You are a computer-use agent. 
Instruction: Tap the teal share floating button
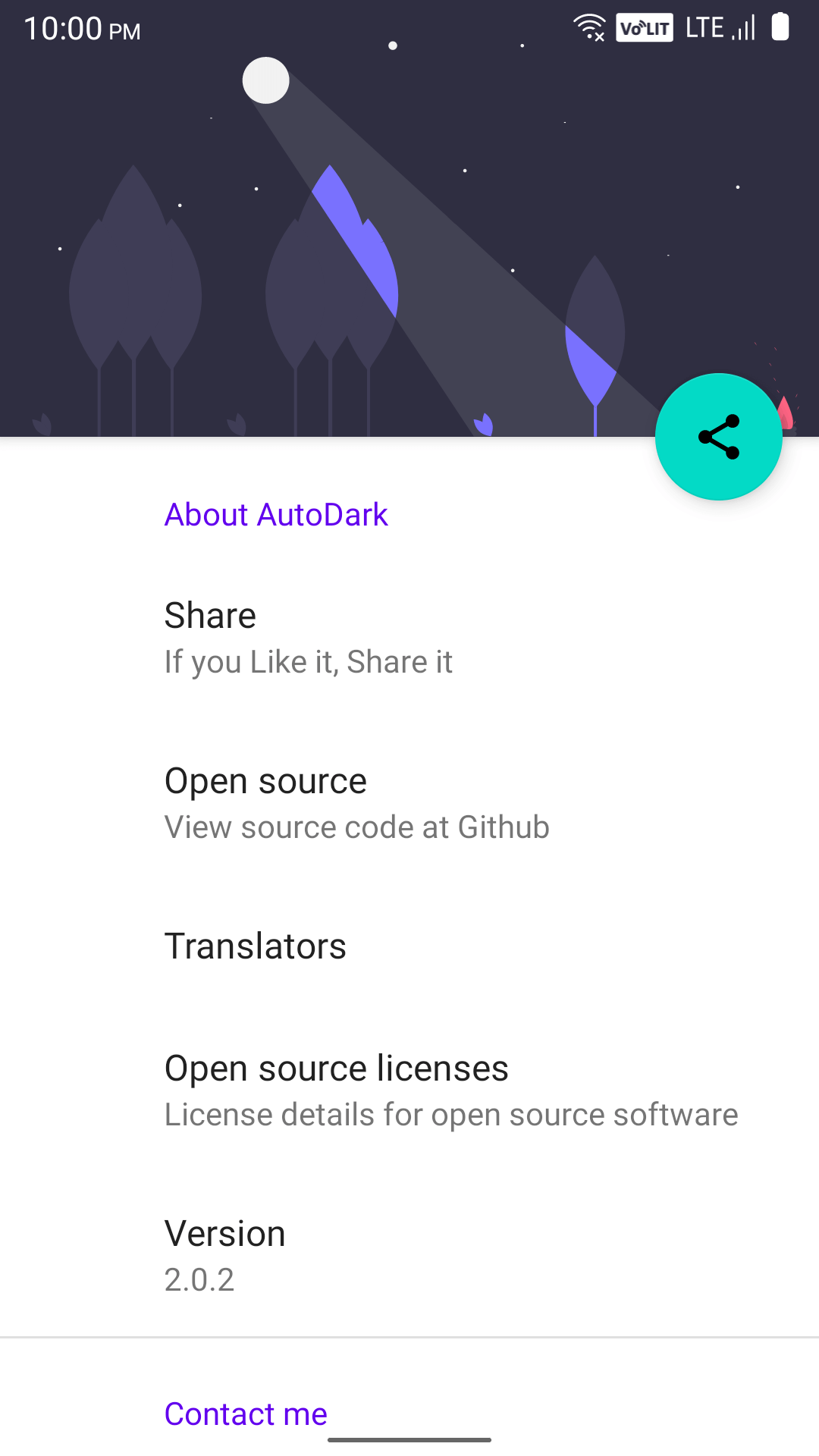718,437
